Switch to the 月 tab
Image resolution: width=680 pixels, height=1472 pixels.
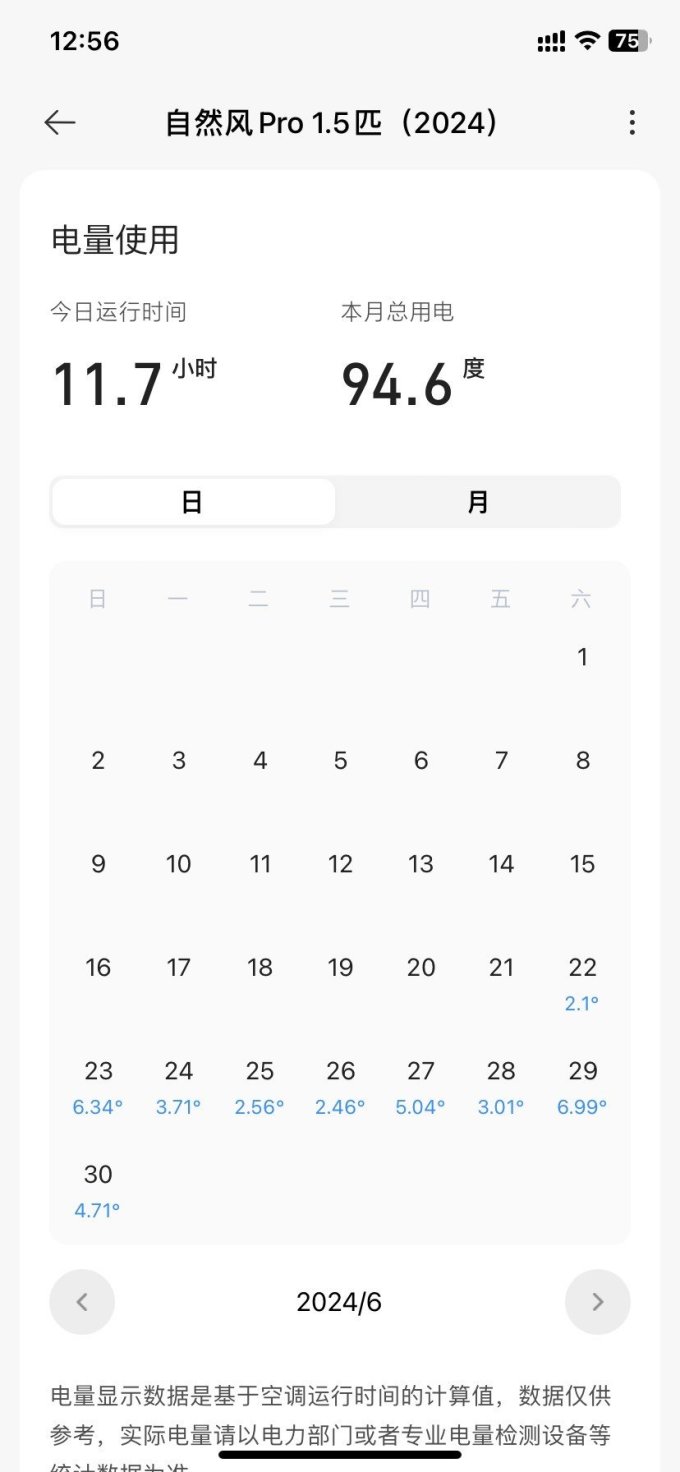click(x=478, y=502)
